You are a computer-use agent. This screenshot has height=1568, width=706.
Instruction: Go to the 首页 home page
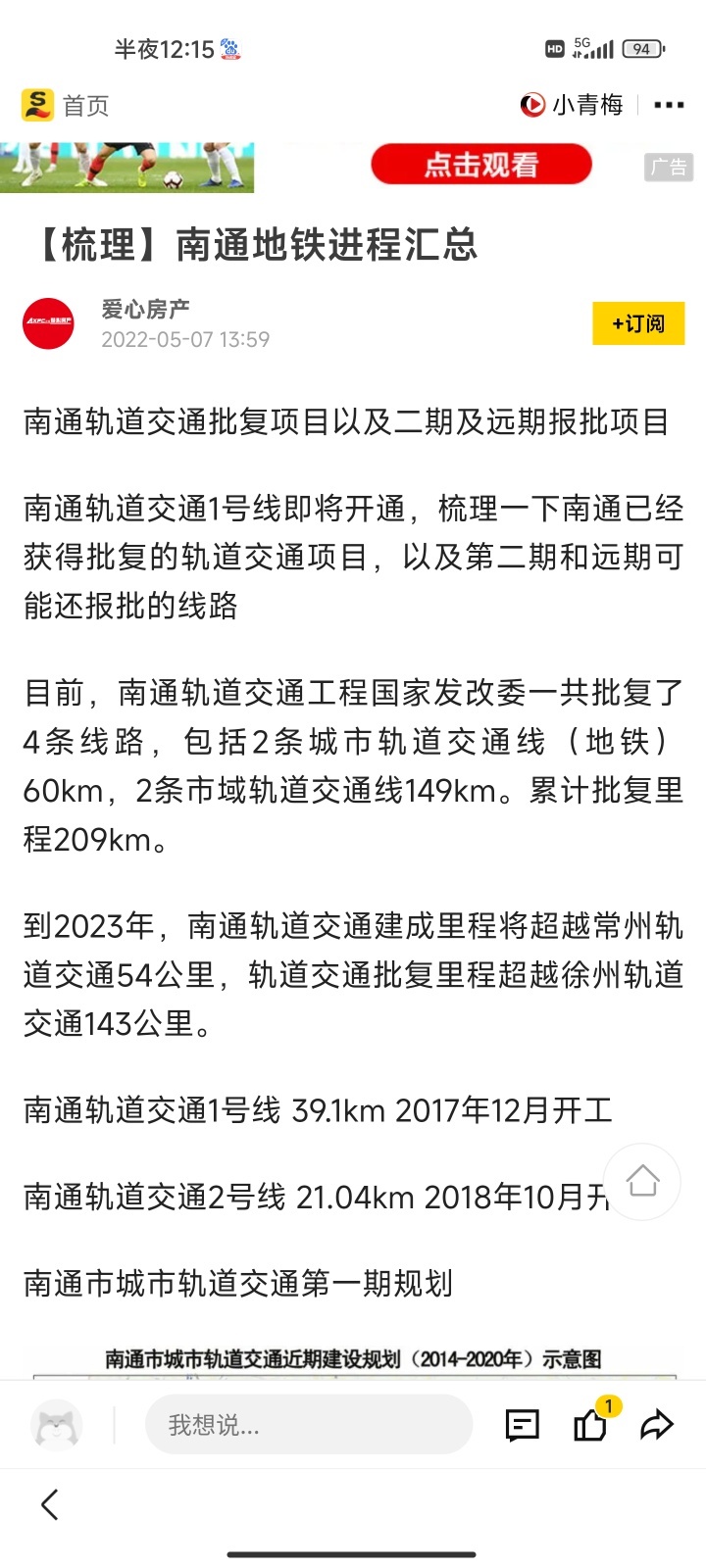coord(66,105)
